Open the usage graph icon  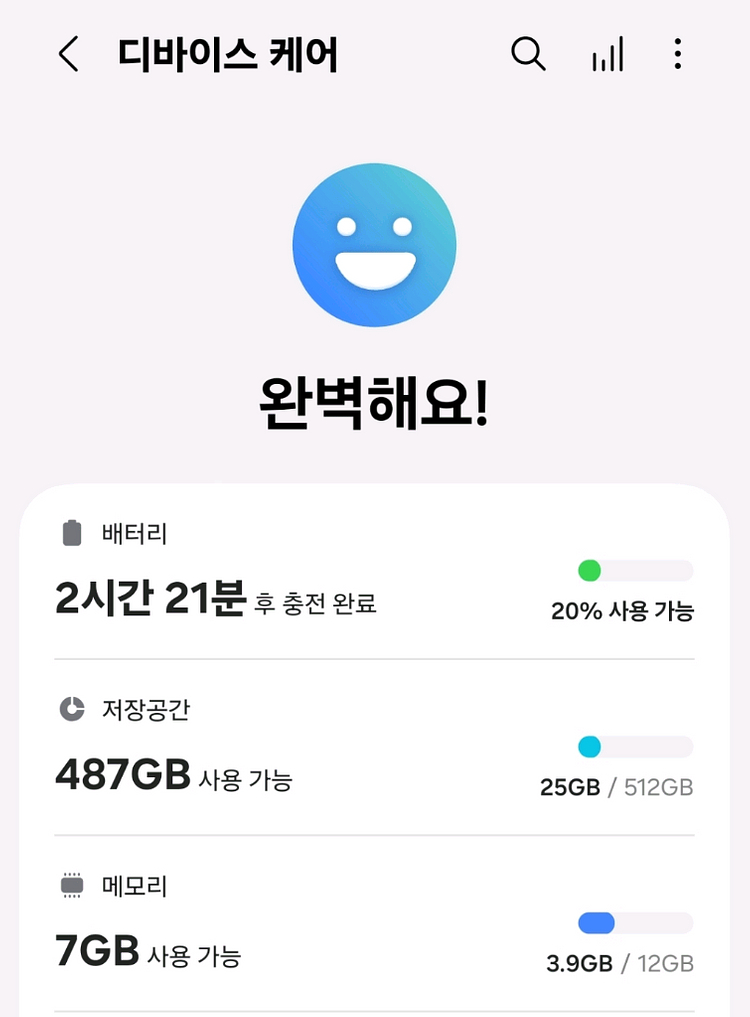(x=607, y=54)
